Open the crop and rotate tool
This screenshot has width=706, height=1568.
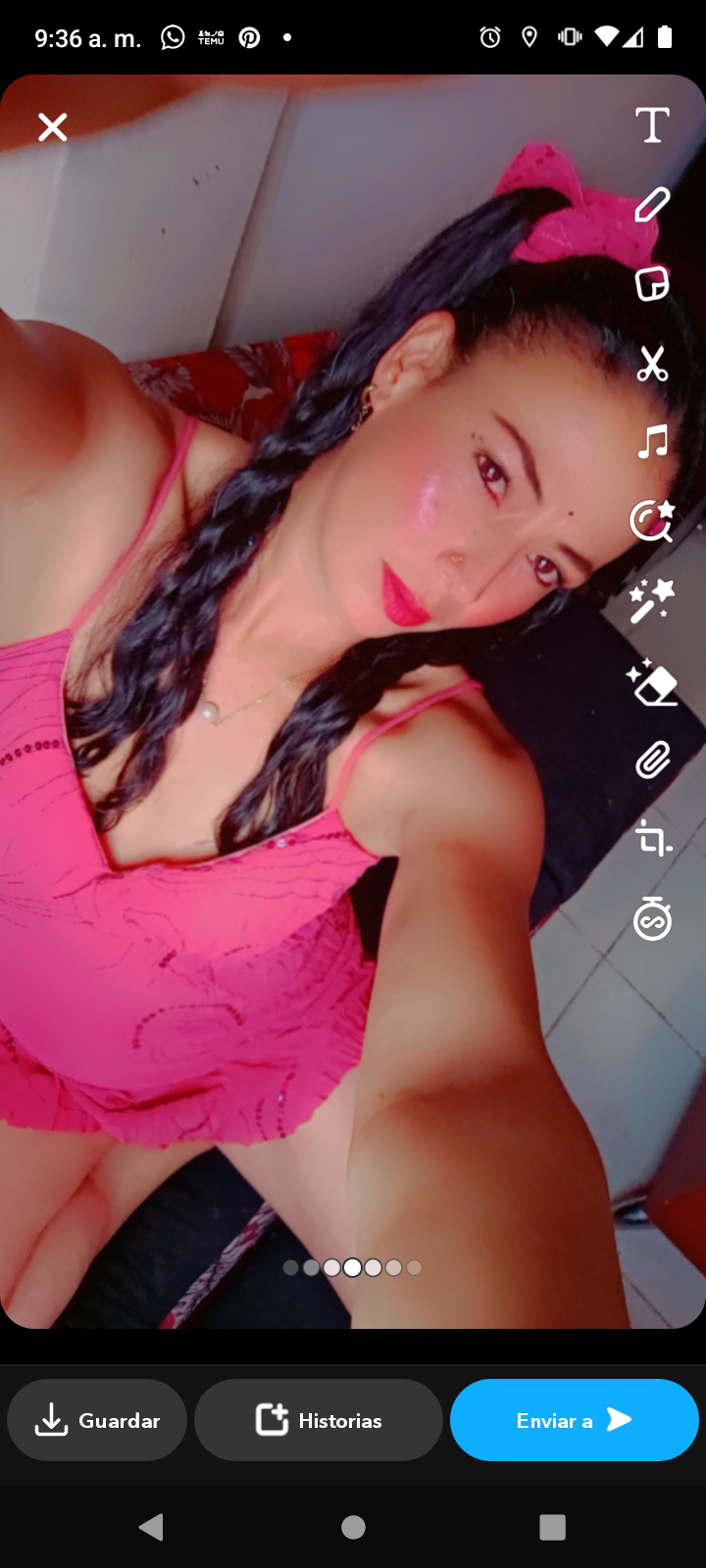pos(652,839)
